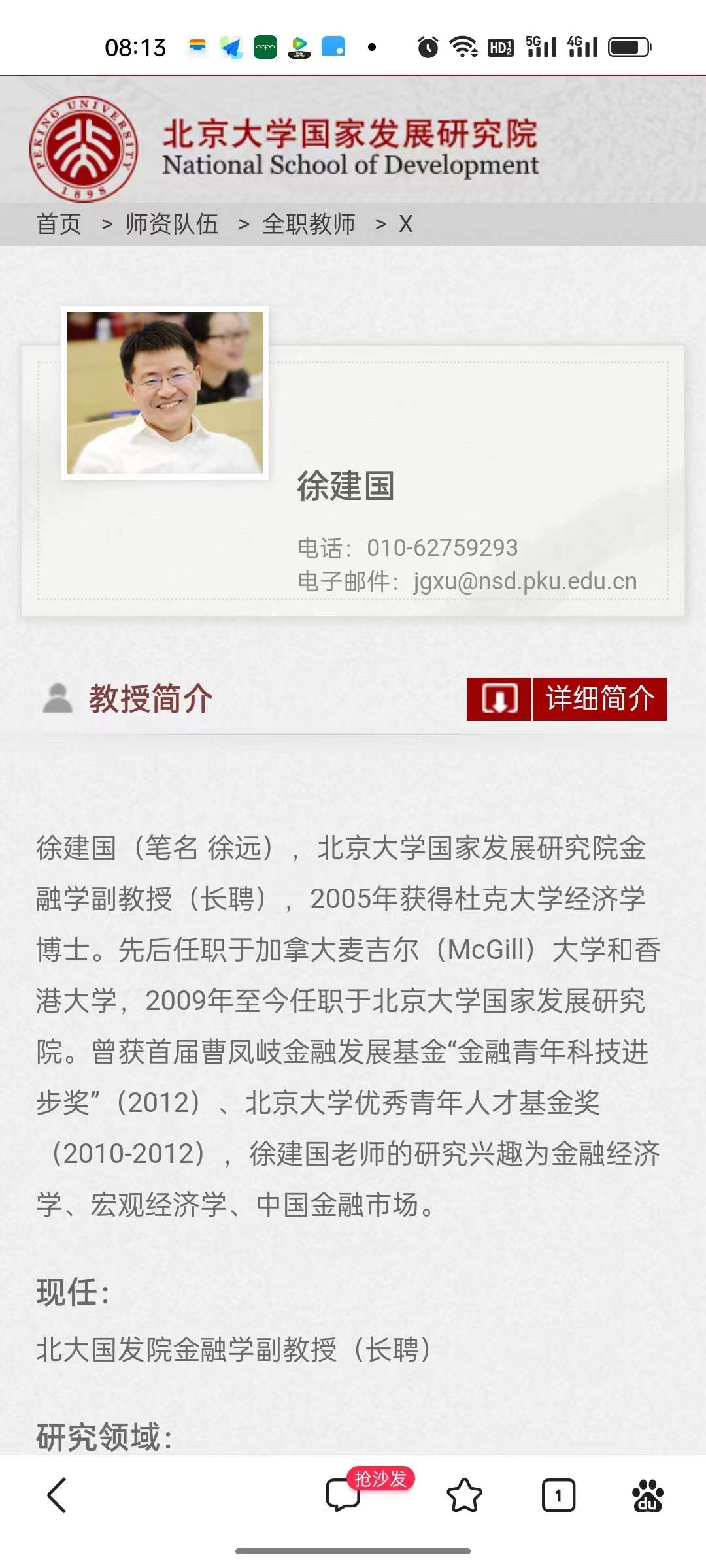Open the Baidu home paw icon
This screenshot has width=706, height=1568.
tap(647, 1495)
